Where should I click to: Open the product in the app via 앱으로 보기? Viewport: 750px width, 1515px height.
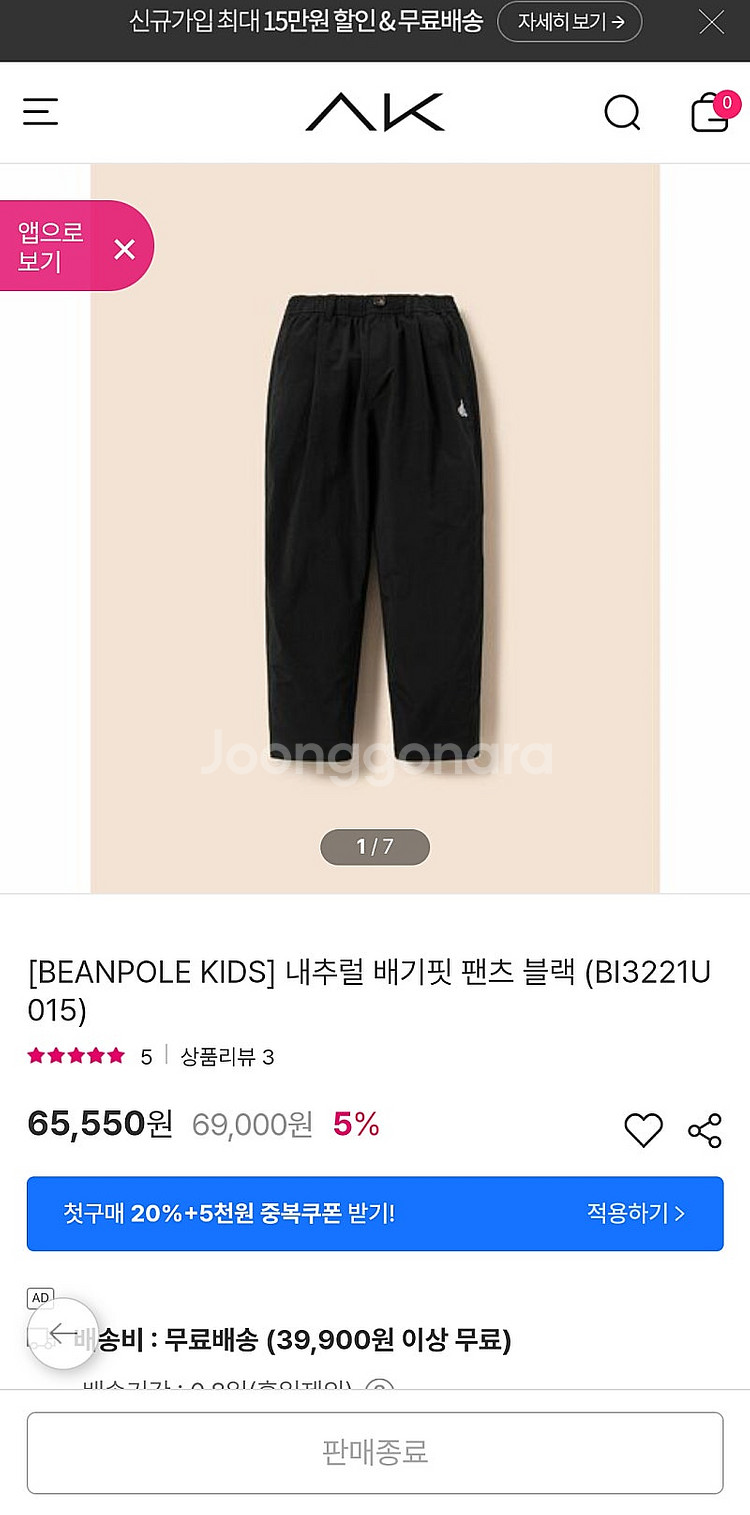51,246
